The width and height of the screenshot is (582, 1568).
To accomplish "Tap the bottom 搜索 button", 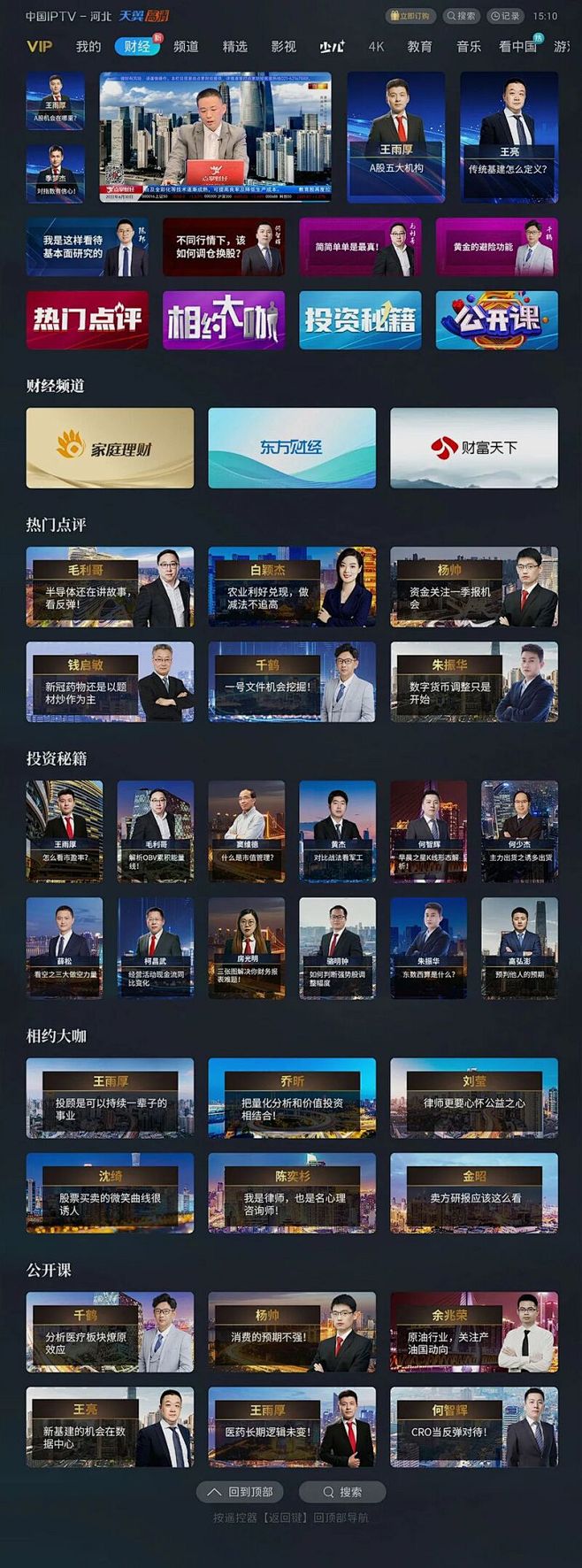I will tap(342, 1492).
